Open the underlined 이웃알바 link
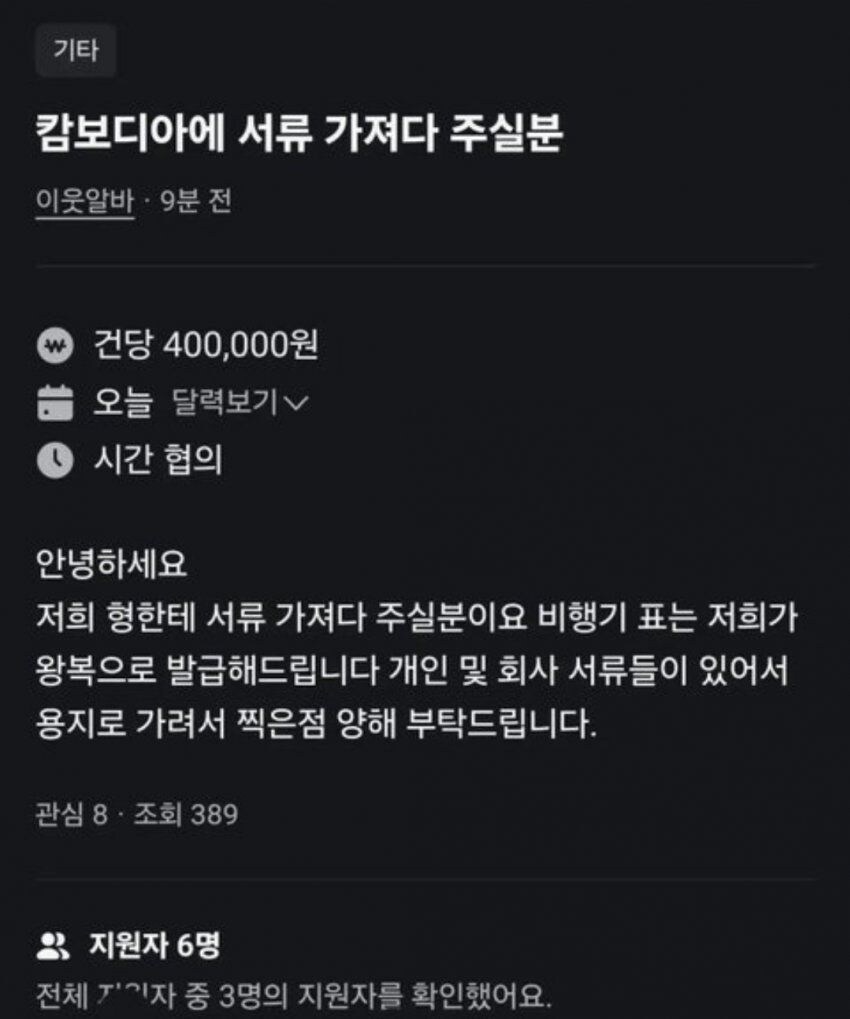This screenshot has height=1019, width=850. pos(85,201)
